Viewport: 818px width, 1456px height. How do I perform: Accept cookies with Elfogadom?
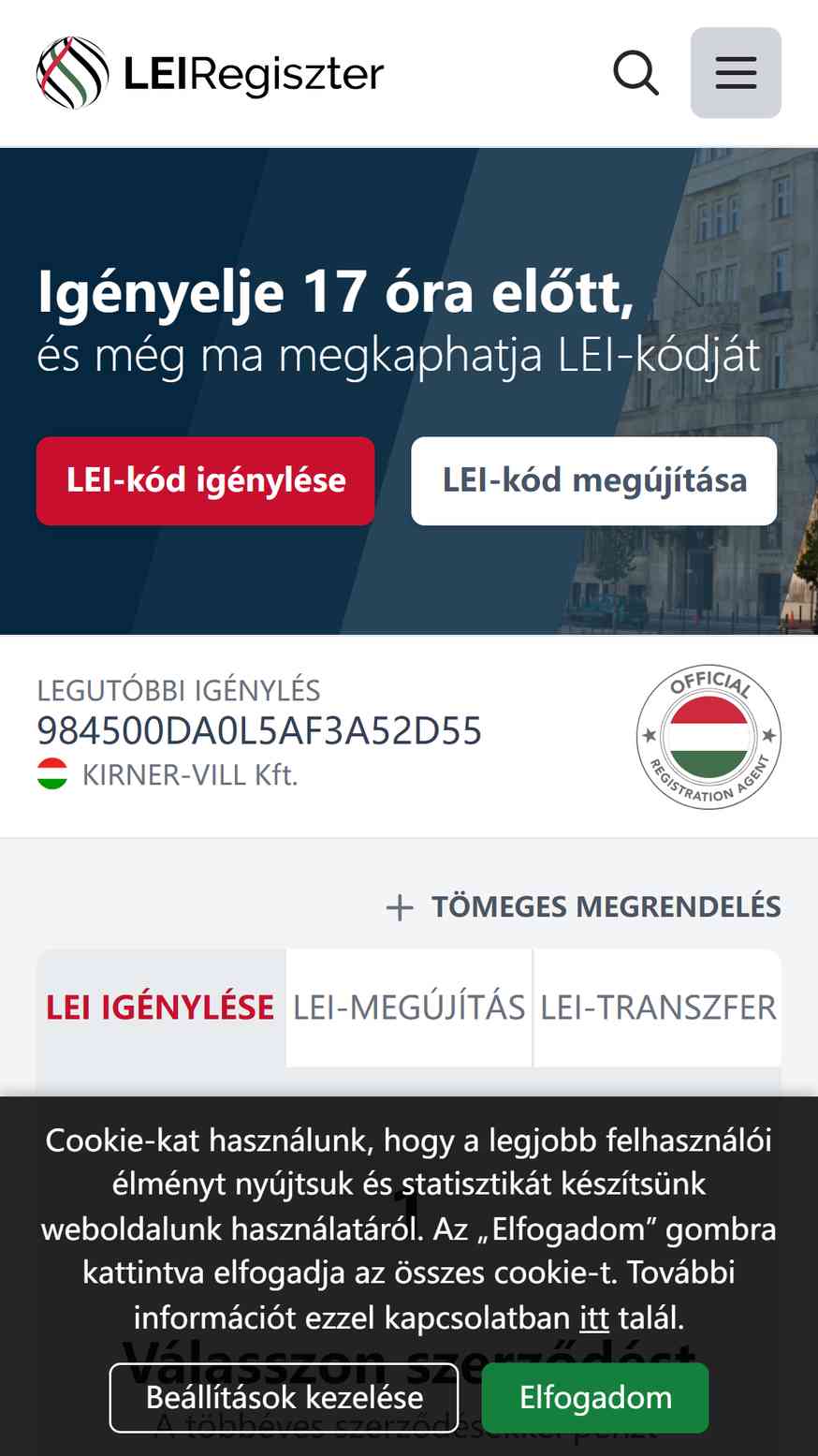595,1398
